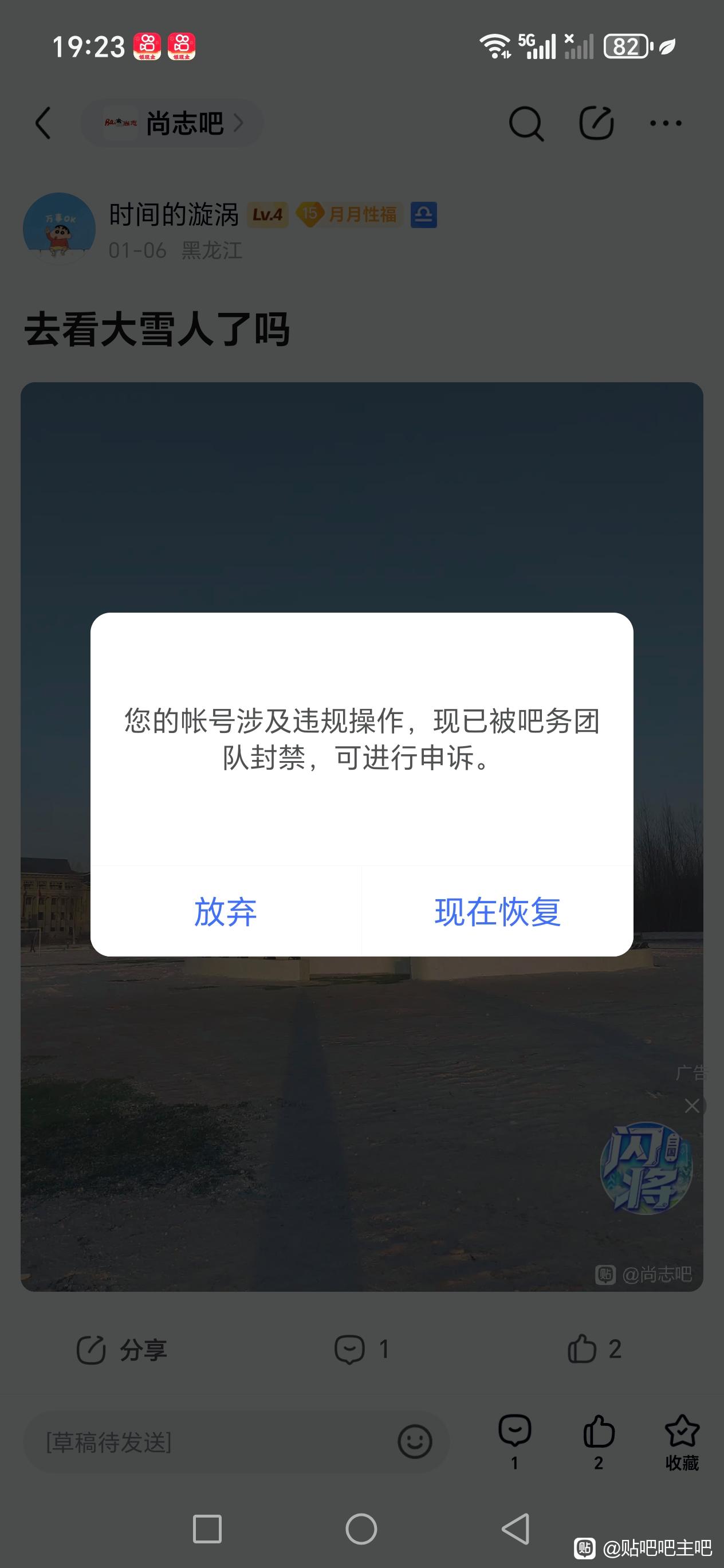Viewport: 724px width, 1568px height.
Task: Tap 放弃 to dismiss the dialog
Action: 225,911
